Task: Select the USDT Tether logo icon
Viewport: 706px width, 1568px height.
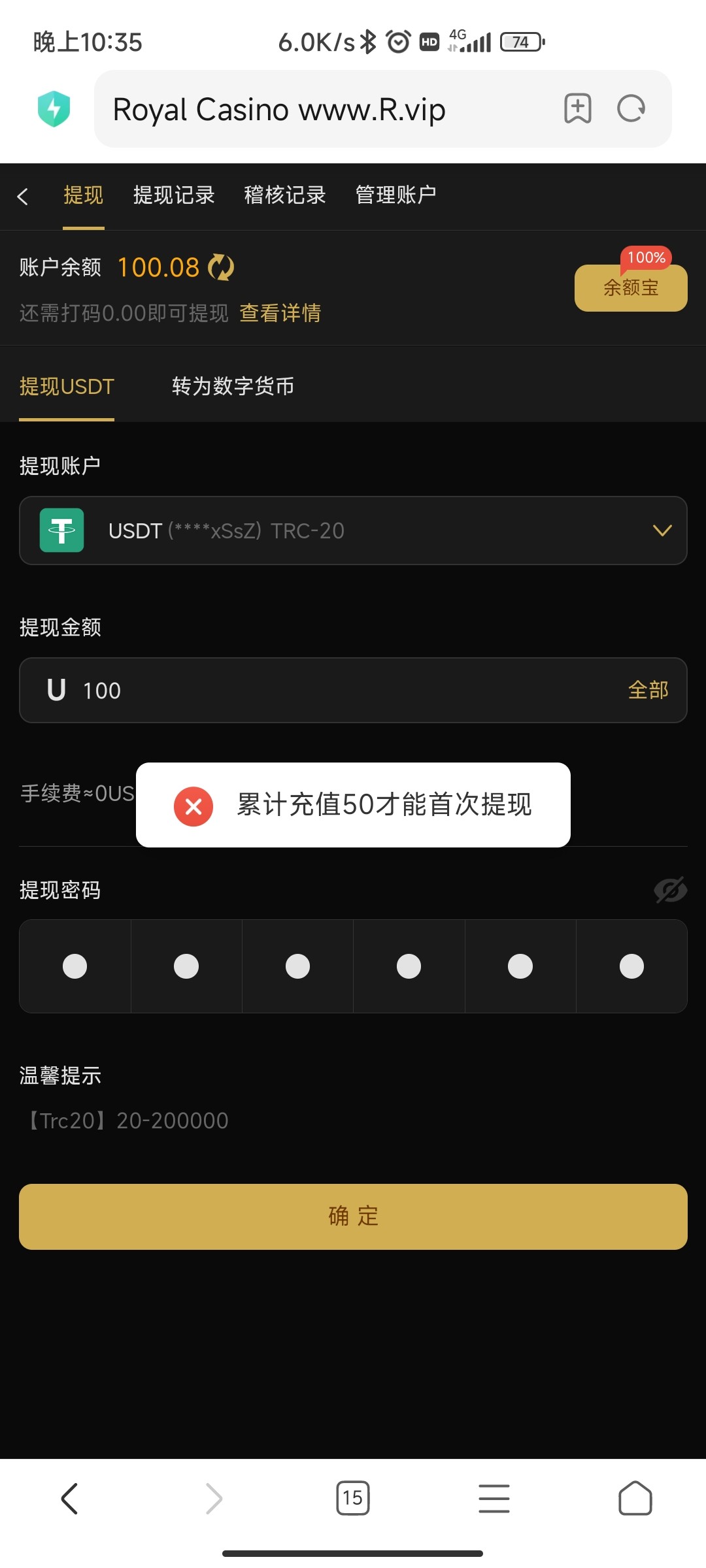Action: [x=62, y=531]
